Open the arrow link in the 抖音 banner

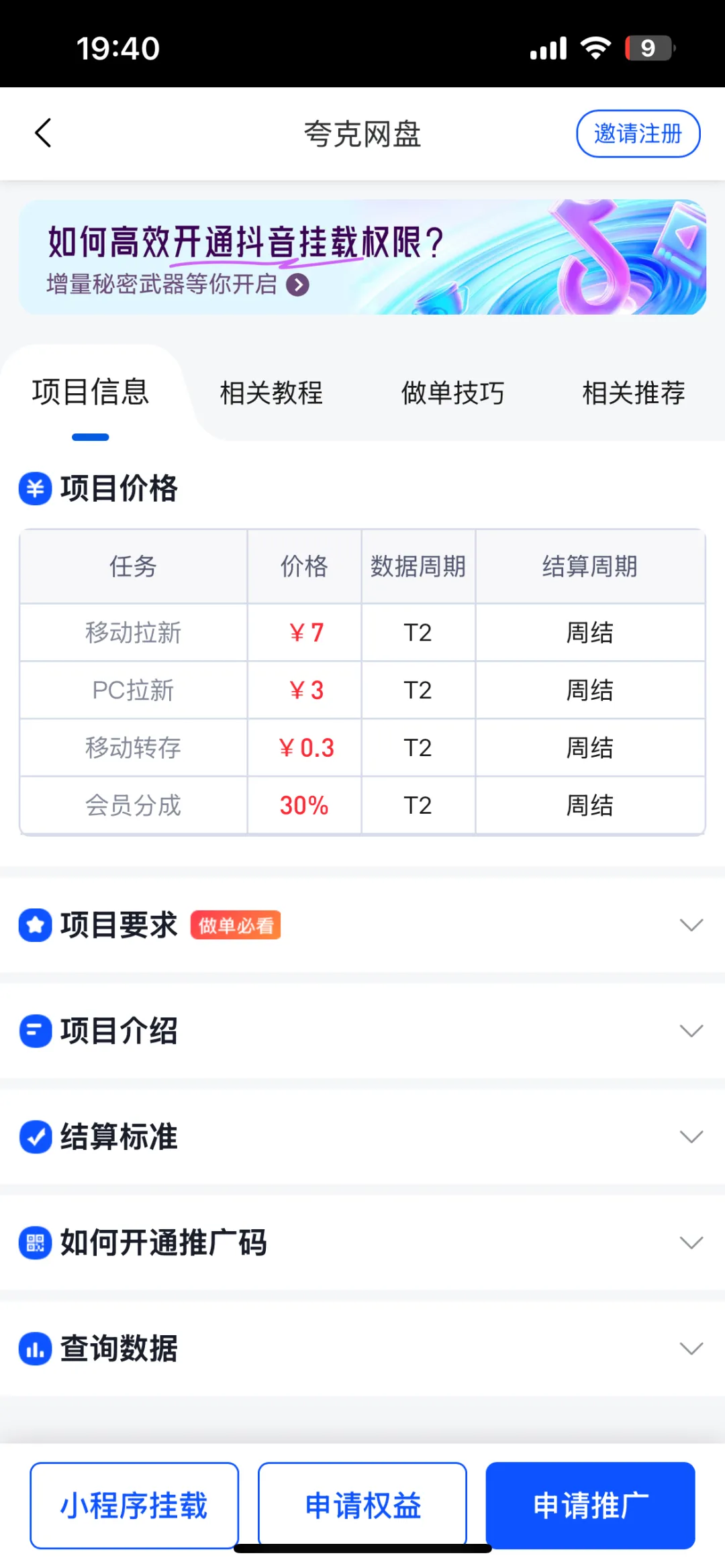(297, 285)
